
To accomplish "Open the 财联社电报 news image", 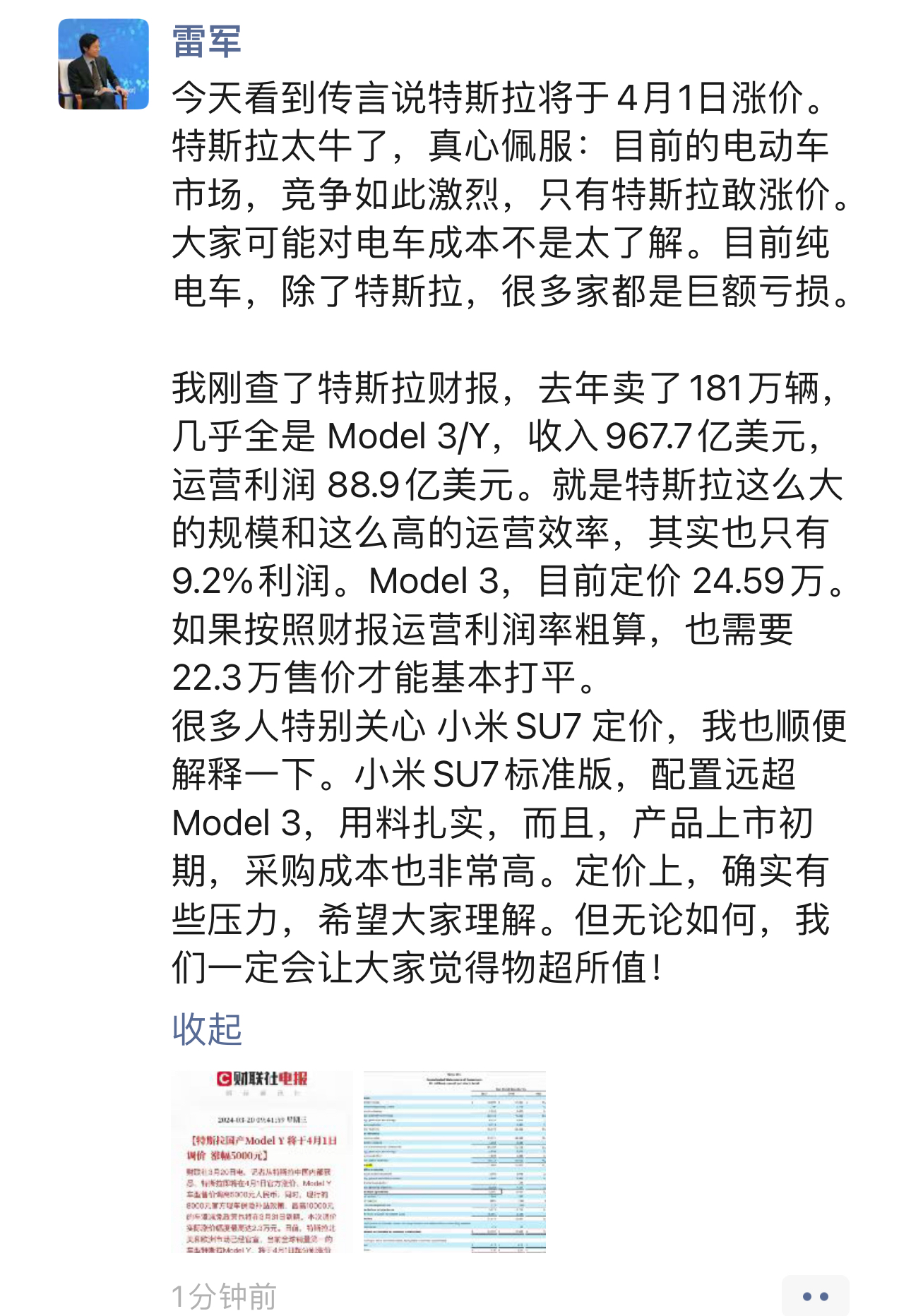I will [x=262, y=1161].
